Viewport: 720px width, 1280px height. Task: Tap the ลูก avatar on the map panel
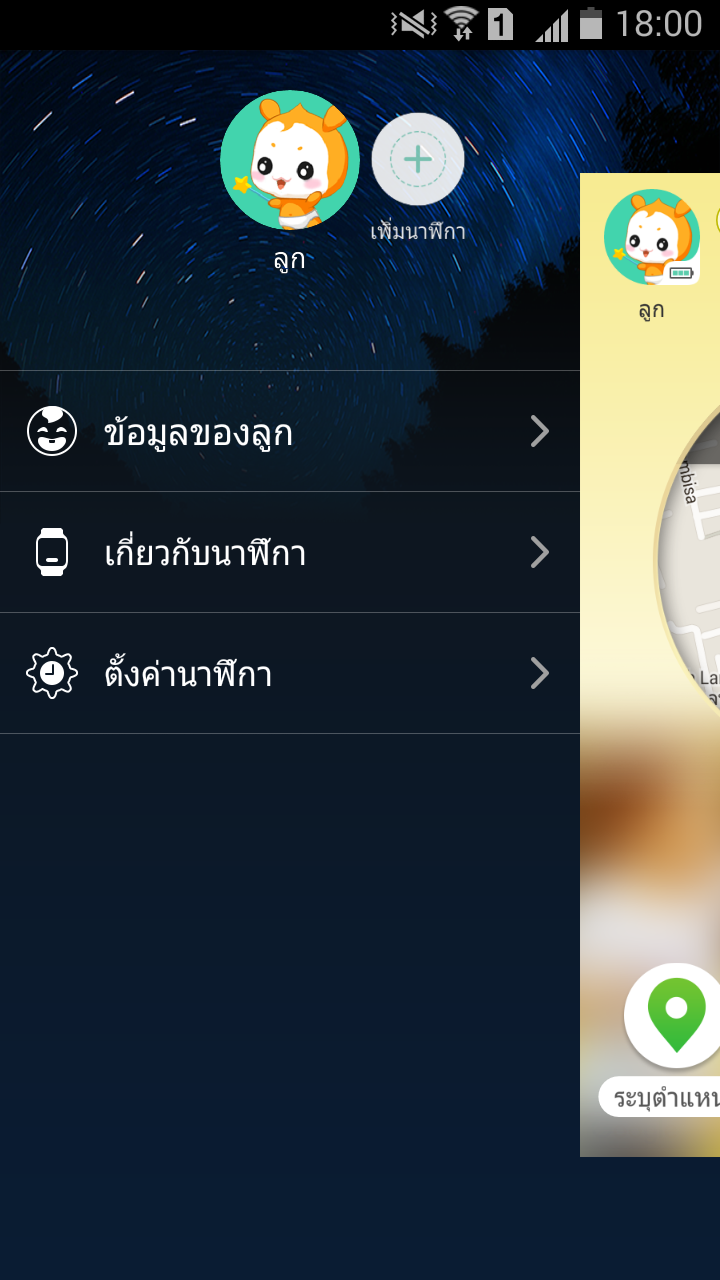click(651, 238)
